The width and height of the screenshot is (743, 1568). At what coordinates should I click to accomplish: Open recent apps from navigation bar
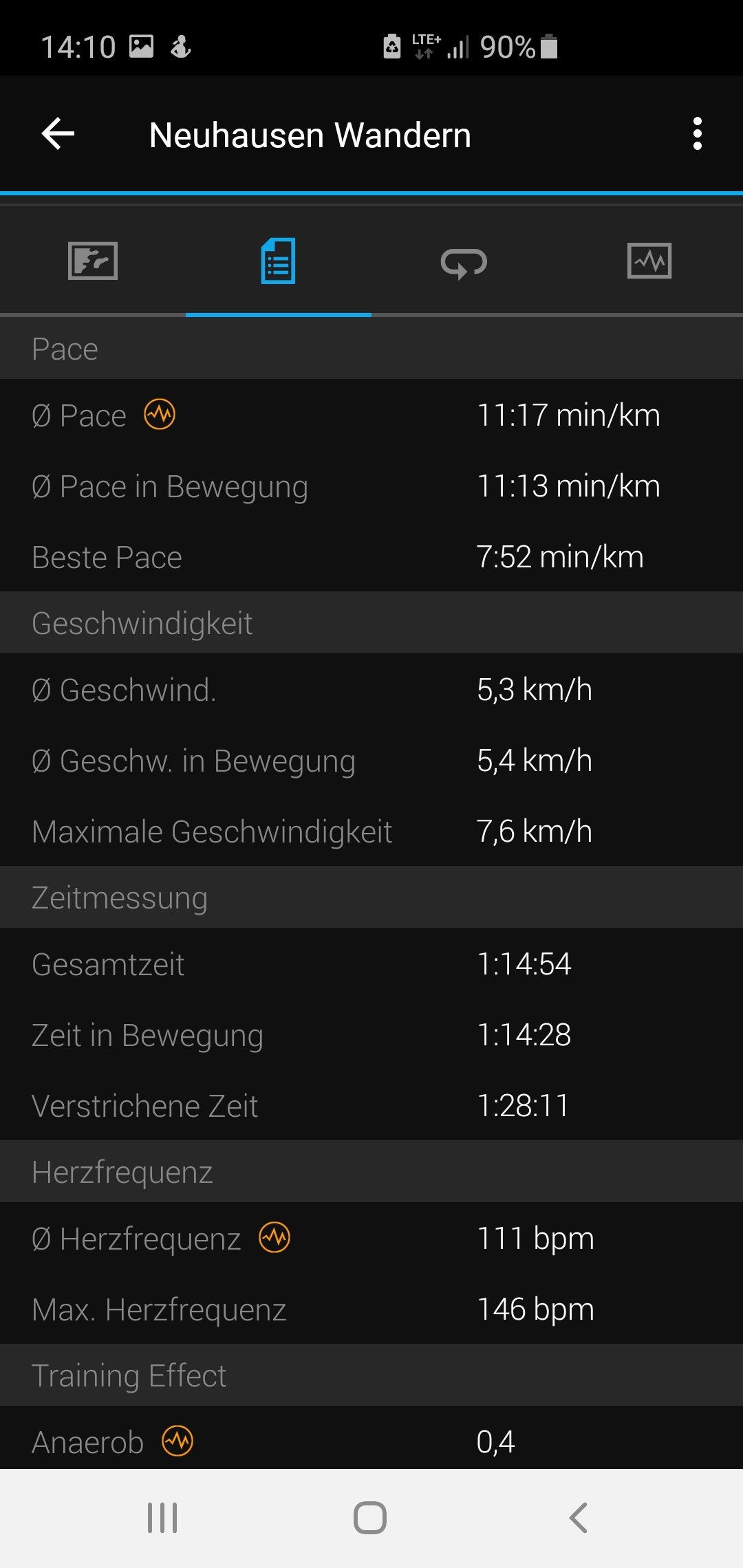162,1518
